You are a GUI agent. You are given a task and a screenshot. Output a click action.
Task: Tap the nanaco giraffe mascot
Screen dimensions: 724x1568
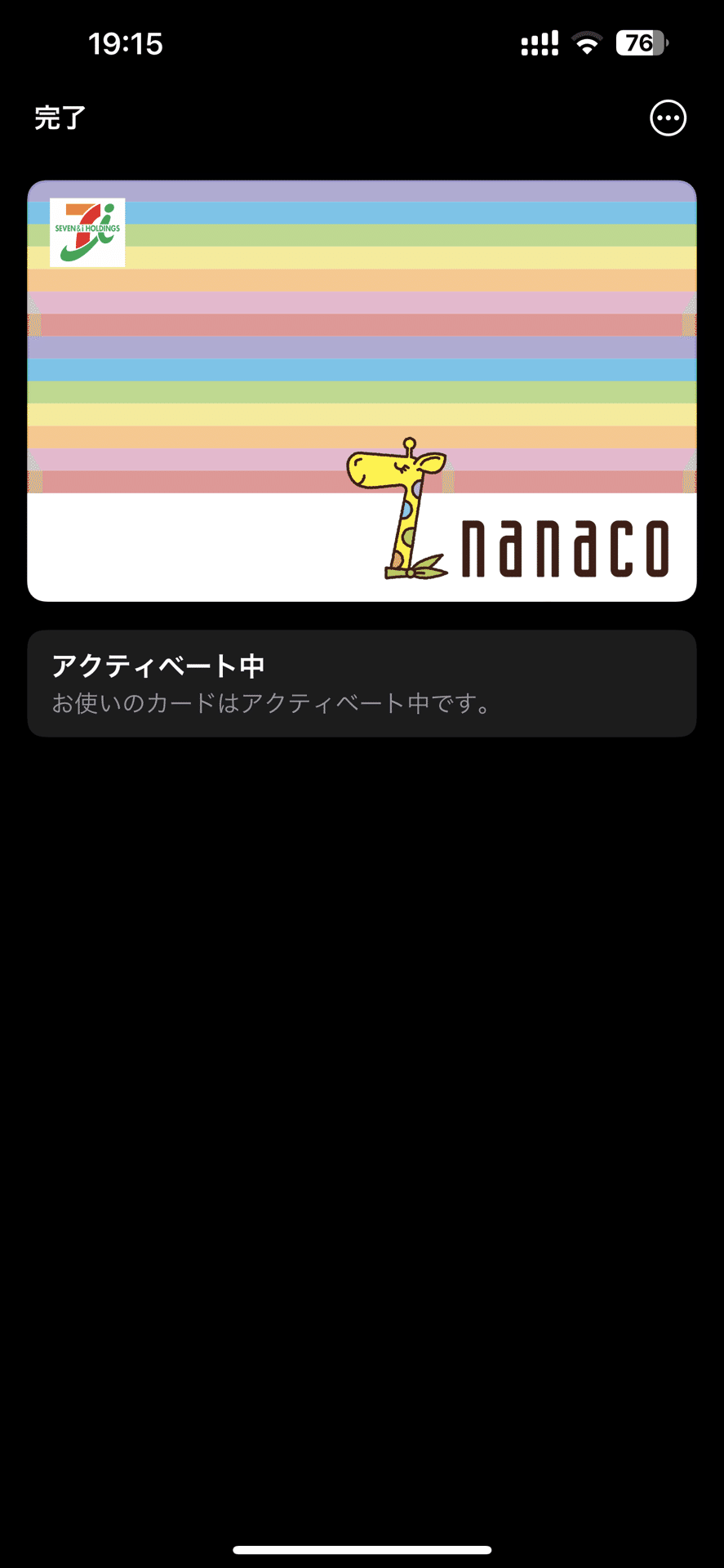pyautogui.click(x=400, y=506)
